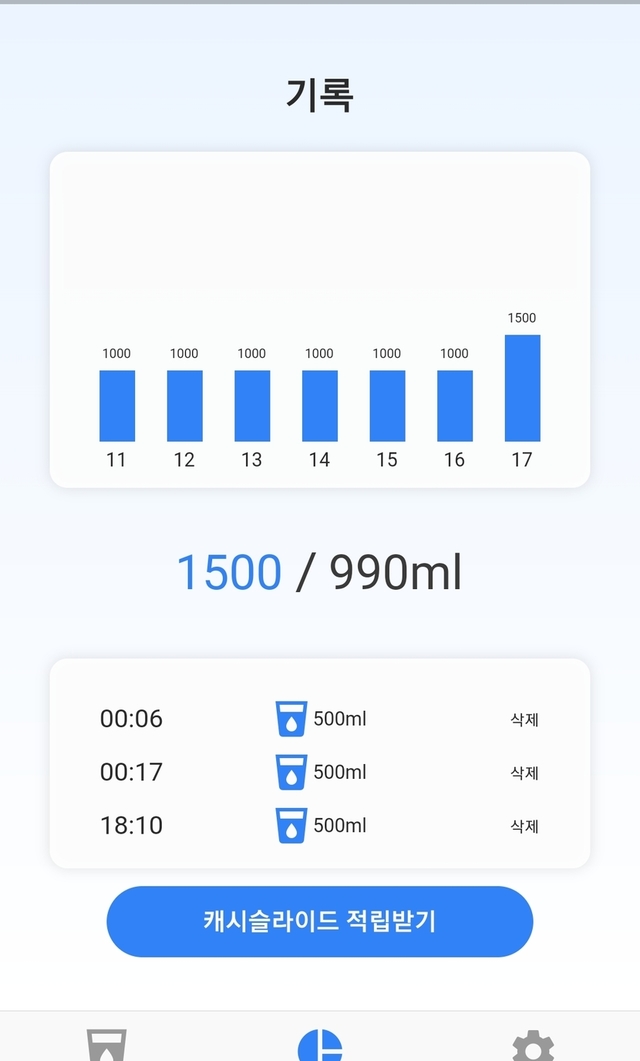This screenshot has height=1061, width=640.
Task: Open the settings gear tab
Action: [533, 1045]
